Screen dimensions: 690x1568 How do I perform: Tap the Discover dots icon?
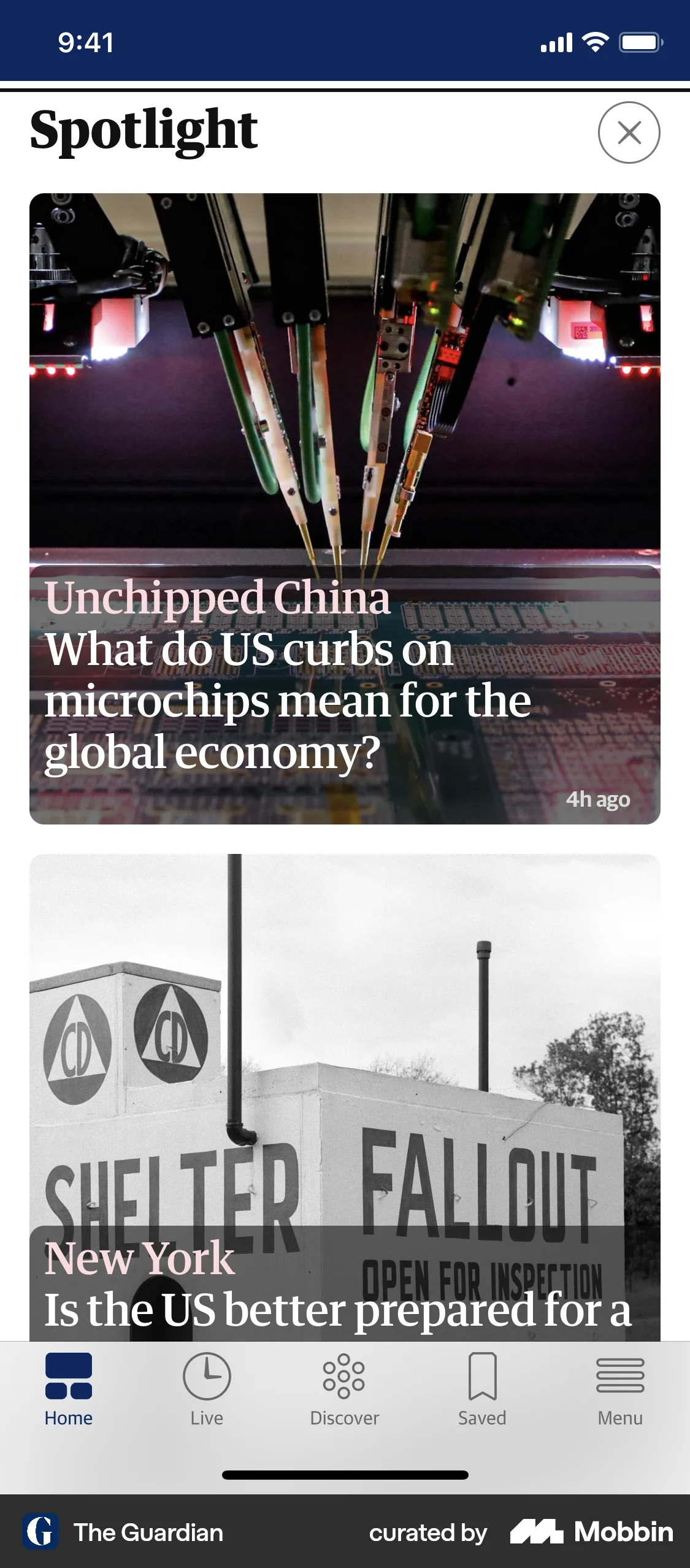pyautogui.click(x=345, y=1377)
